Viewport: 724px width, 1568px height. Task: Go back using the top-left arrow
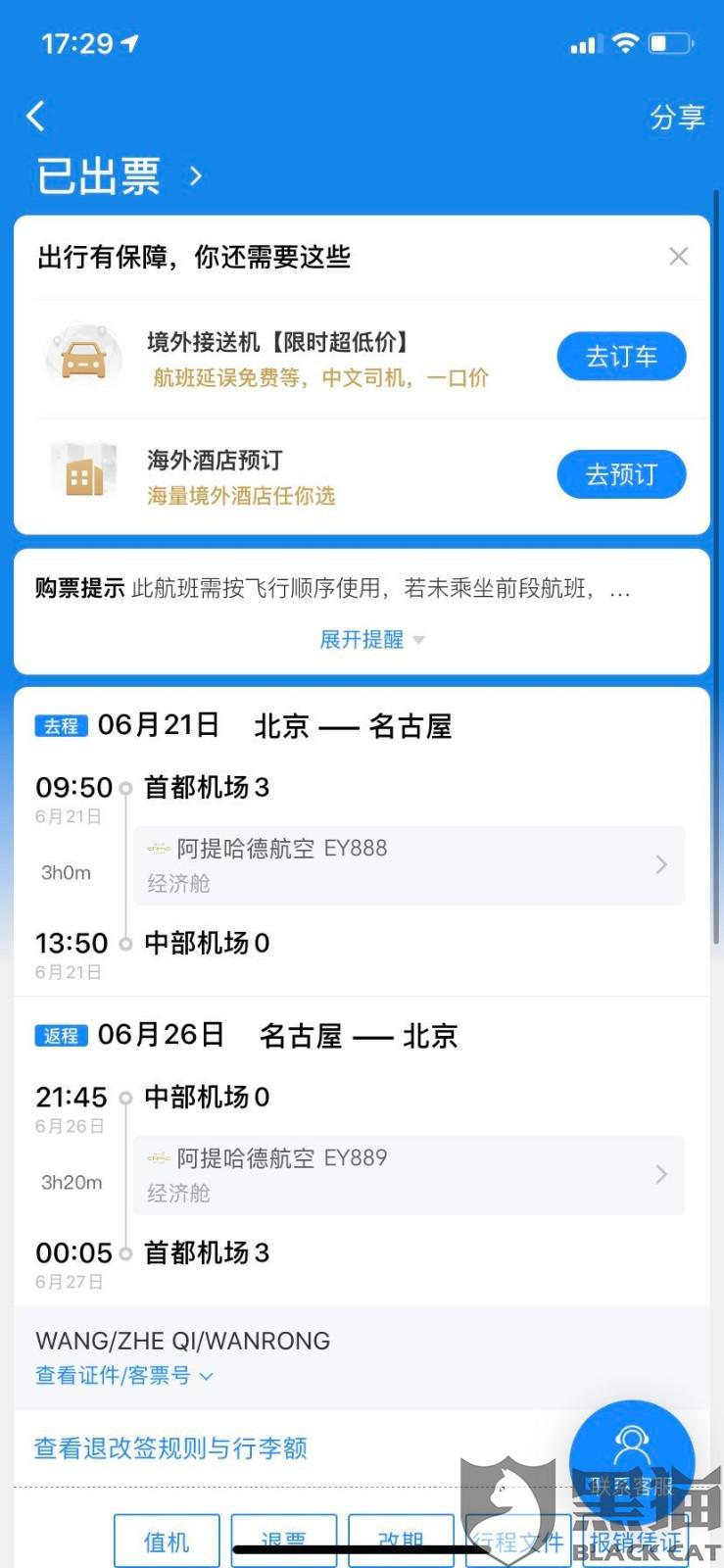[x=36, y=117]
